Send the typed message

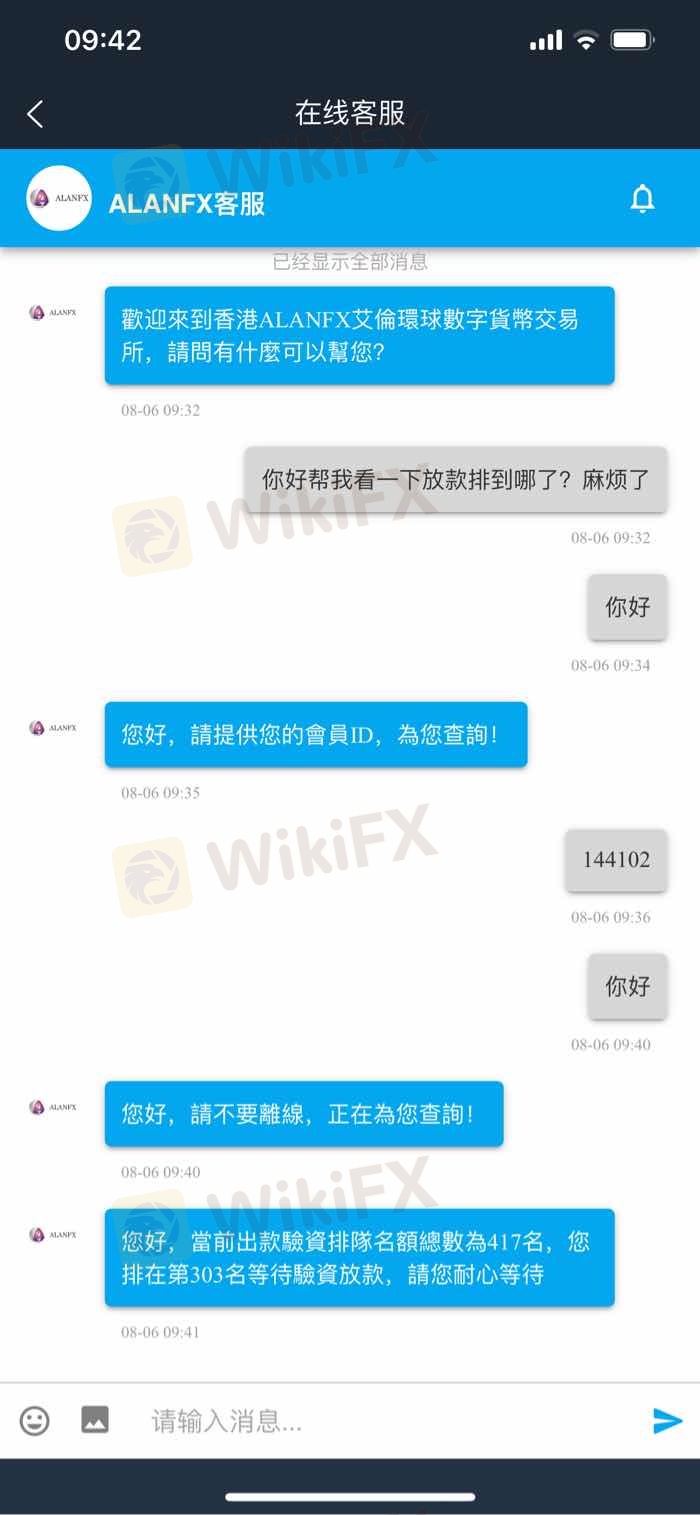coord(666,1420)
